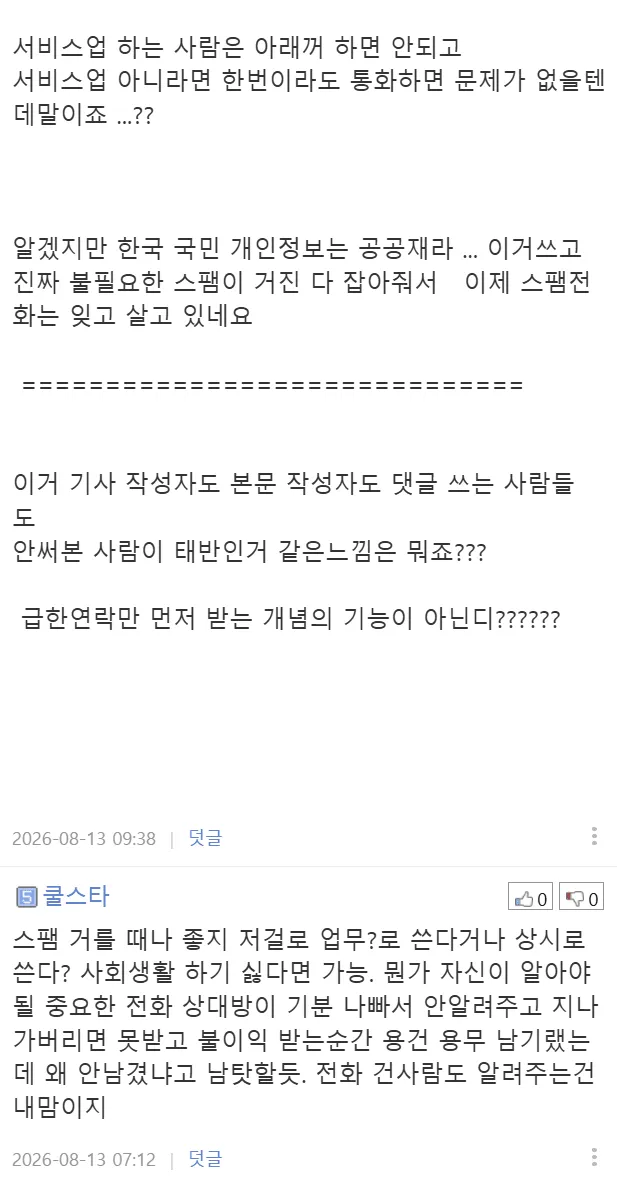This screenshot has height=1183, width=617.
Task: Upvote 쿨스타's comment
Action: [x=531, y=898]
